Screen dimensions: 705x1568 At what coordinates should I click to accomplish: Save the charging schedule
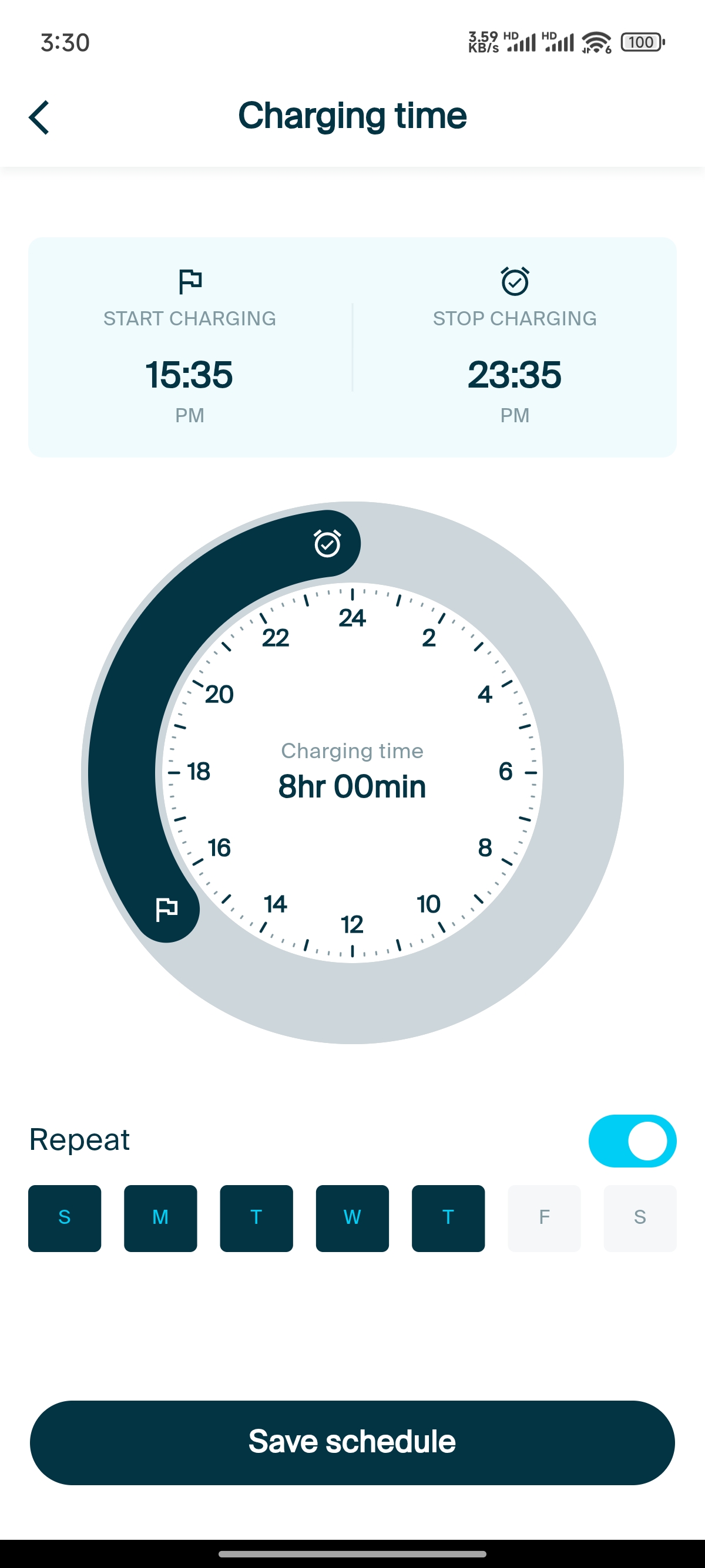click(x=352, y=1442)
